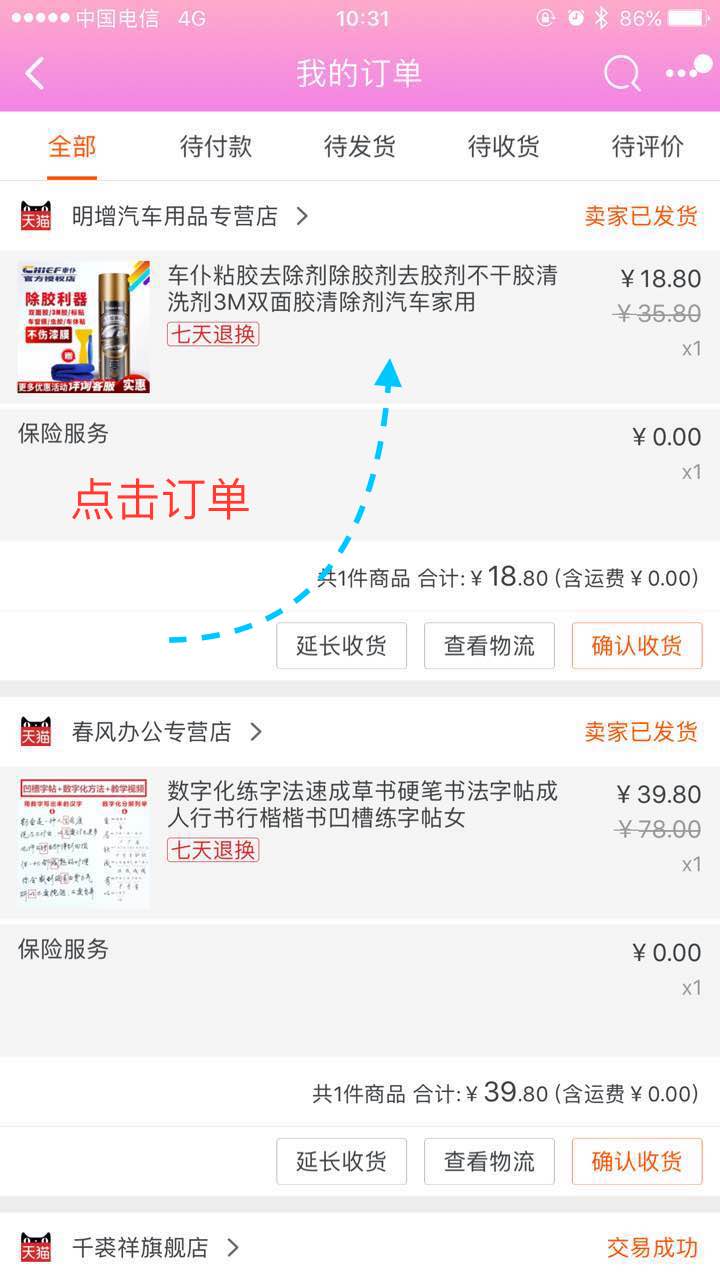The height and width of the screenshot is (1280, 720).
Task: Go back from 我的订单
Action: point(35,74)
